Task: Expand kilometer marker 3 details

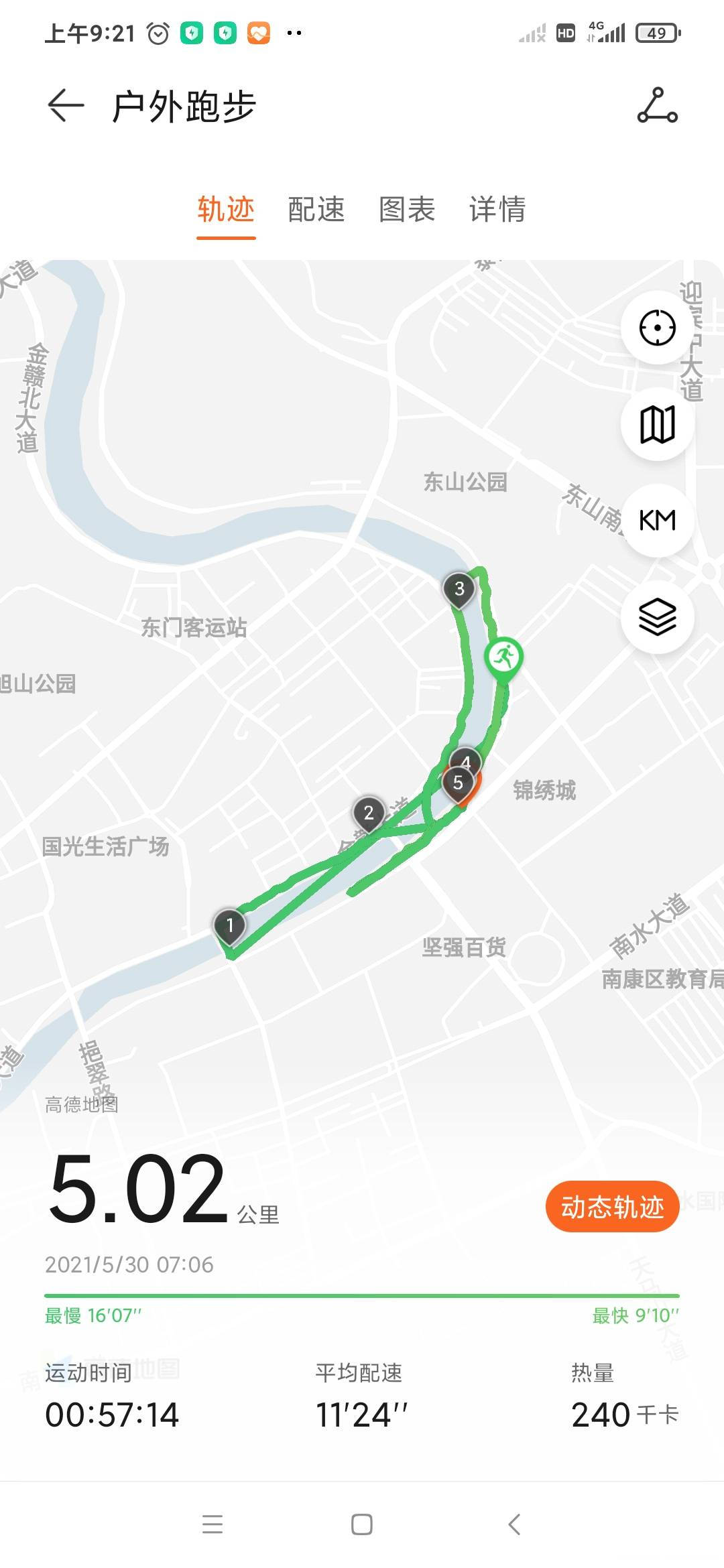Action: tap(458, 588)
